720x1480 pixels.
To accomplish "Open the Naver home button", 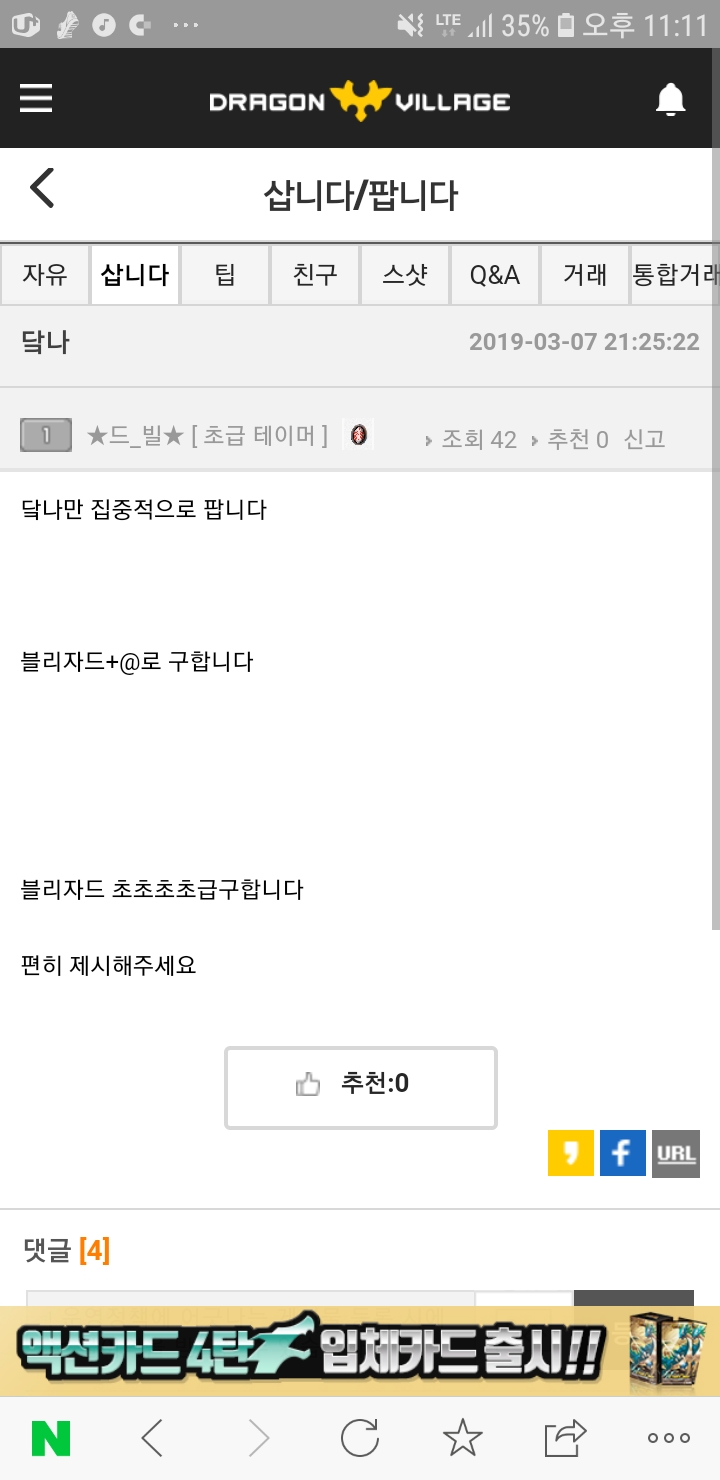I will pos(51,1438).
